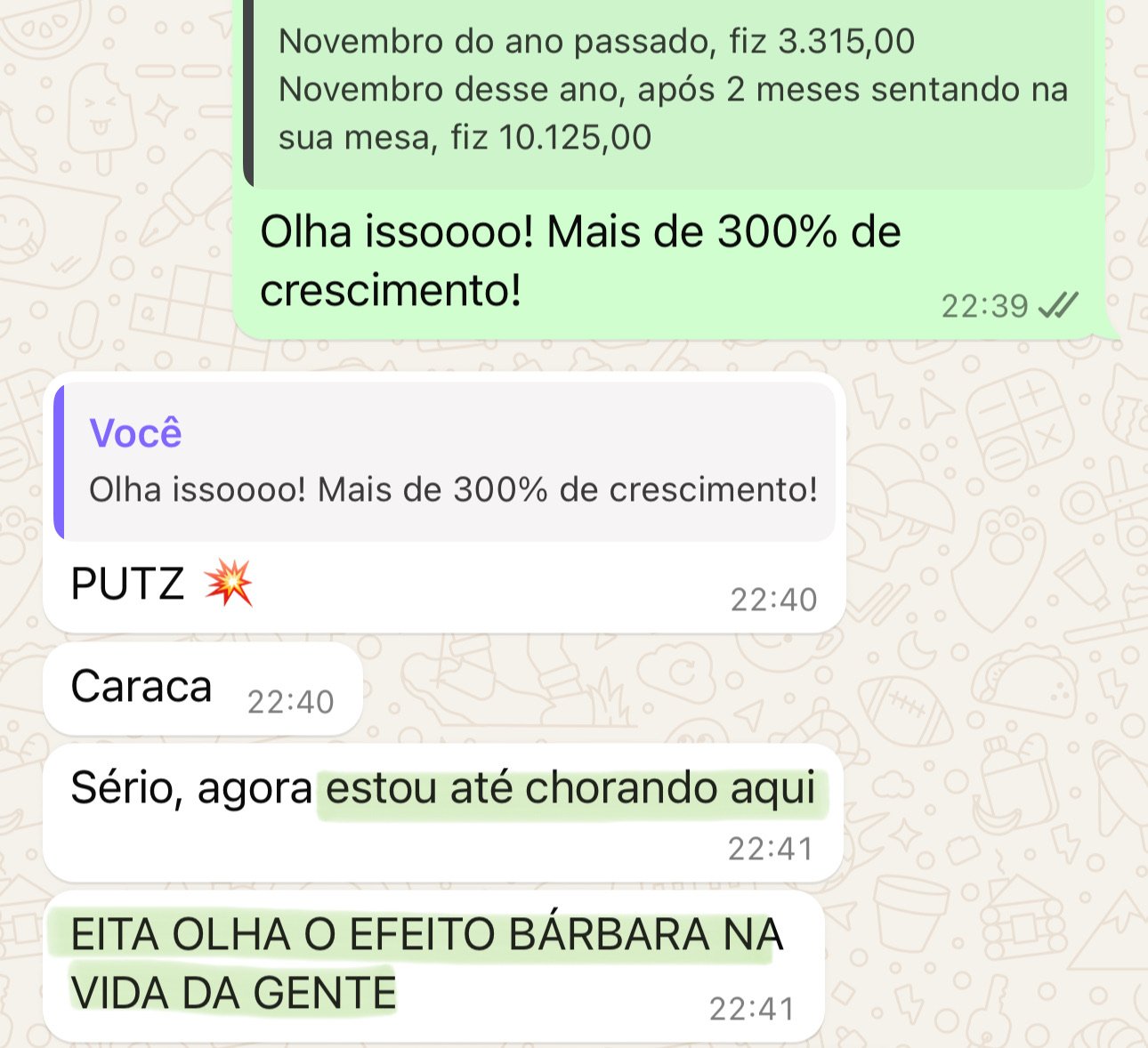This screenshot has width=1148, height=1048.
Task: Open the quoted reply from Você
Action: pos(445,463)
